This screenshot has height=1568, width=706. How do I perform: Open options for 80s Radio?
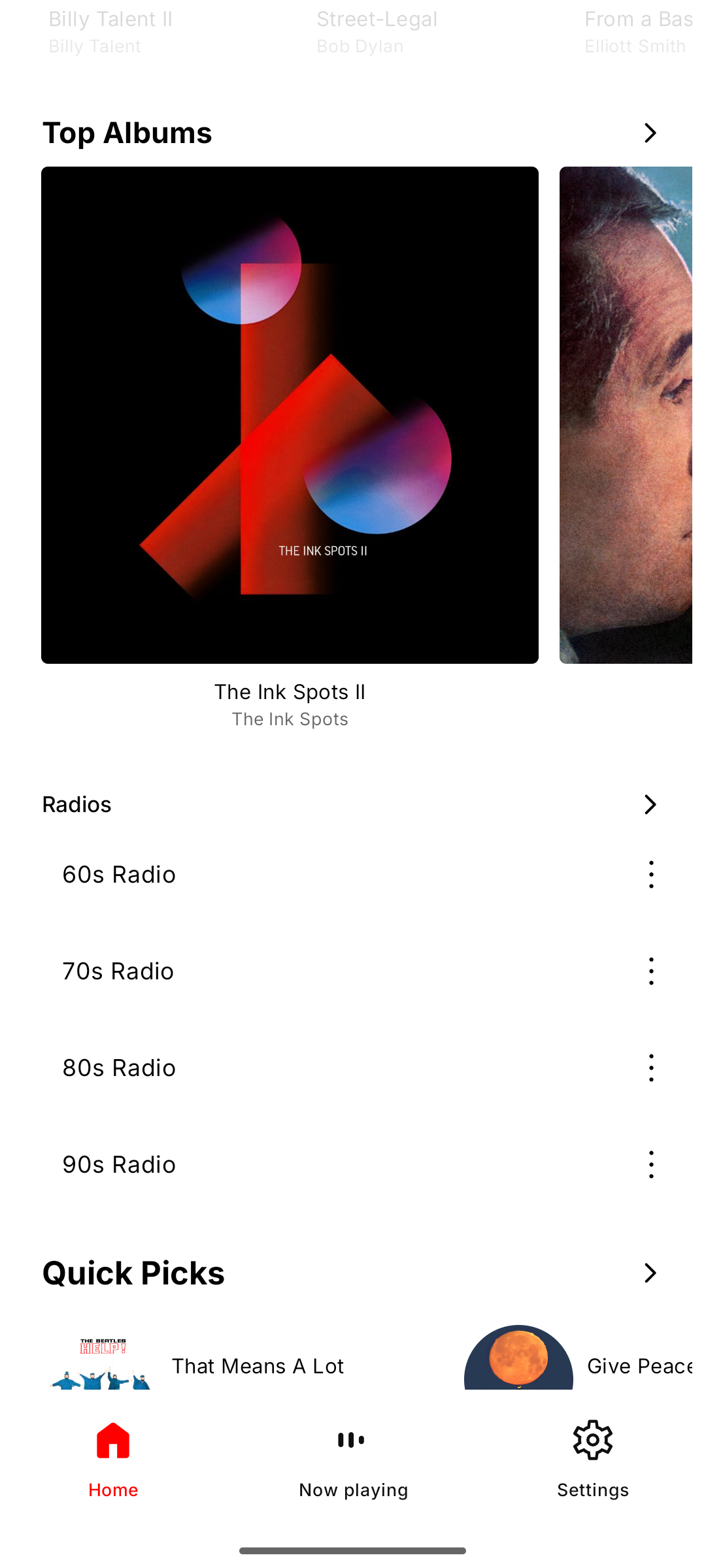click(x=651, y=1068)
